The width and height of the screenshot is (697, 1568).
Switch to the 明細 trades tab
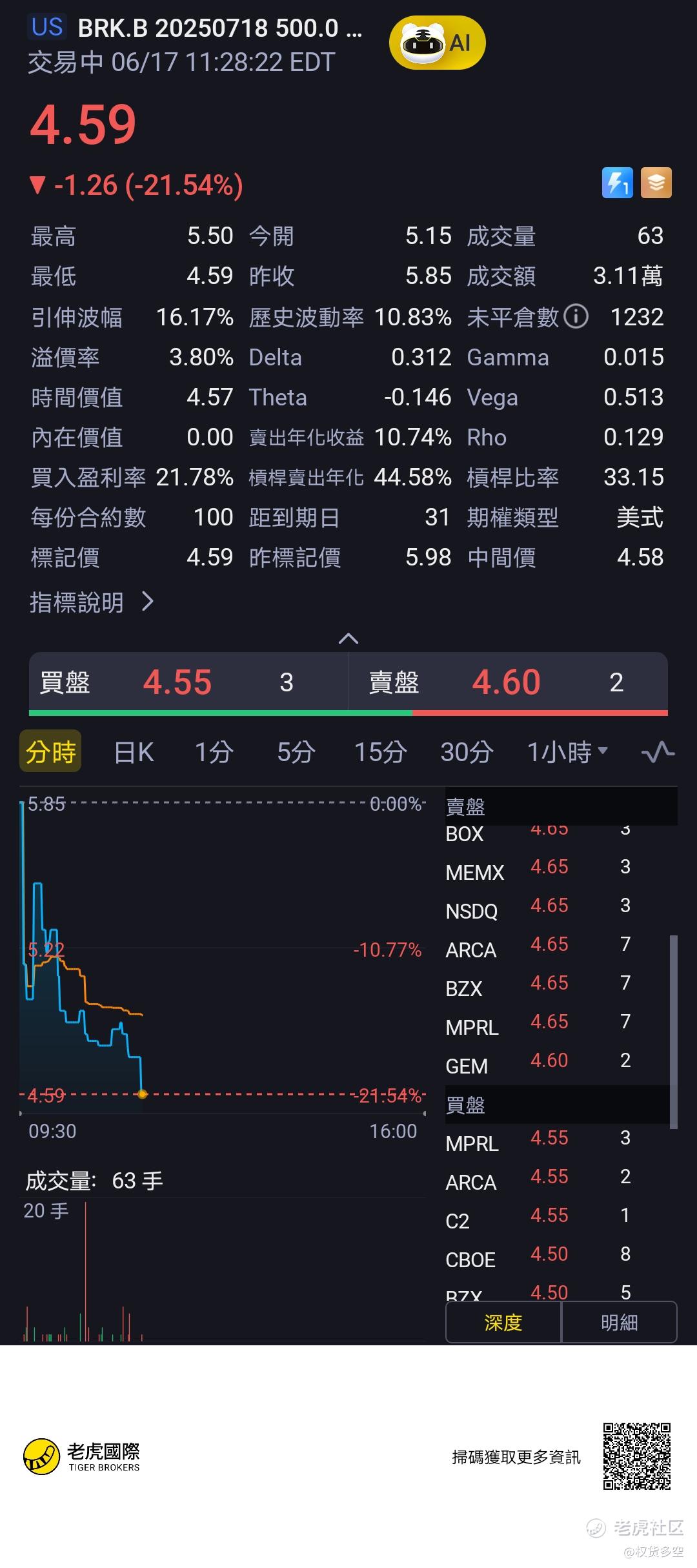[x=619, y=1322]
